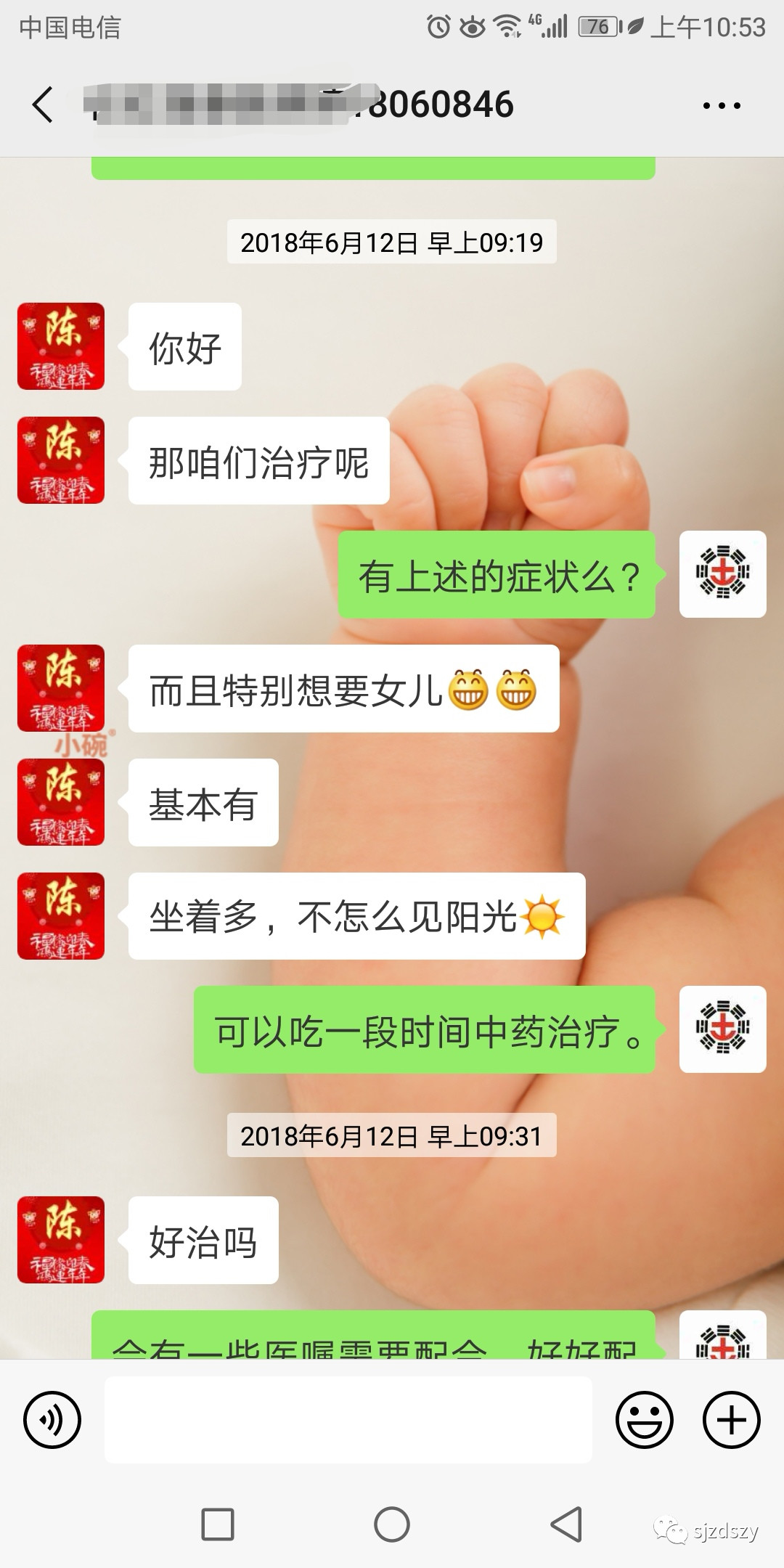The height and width of the screenshot is (1568, 784).
Task: Open the chat info overflow menu
Action: 722,105
